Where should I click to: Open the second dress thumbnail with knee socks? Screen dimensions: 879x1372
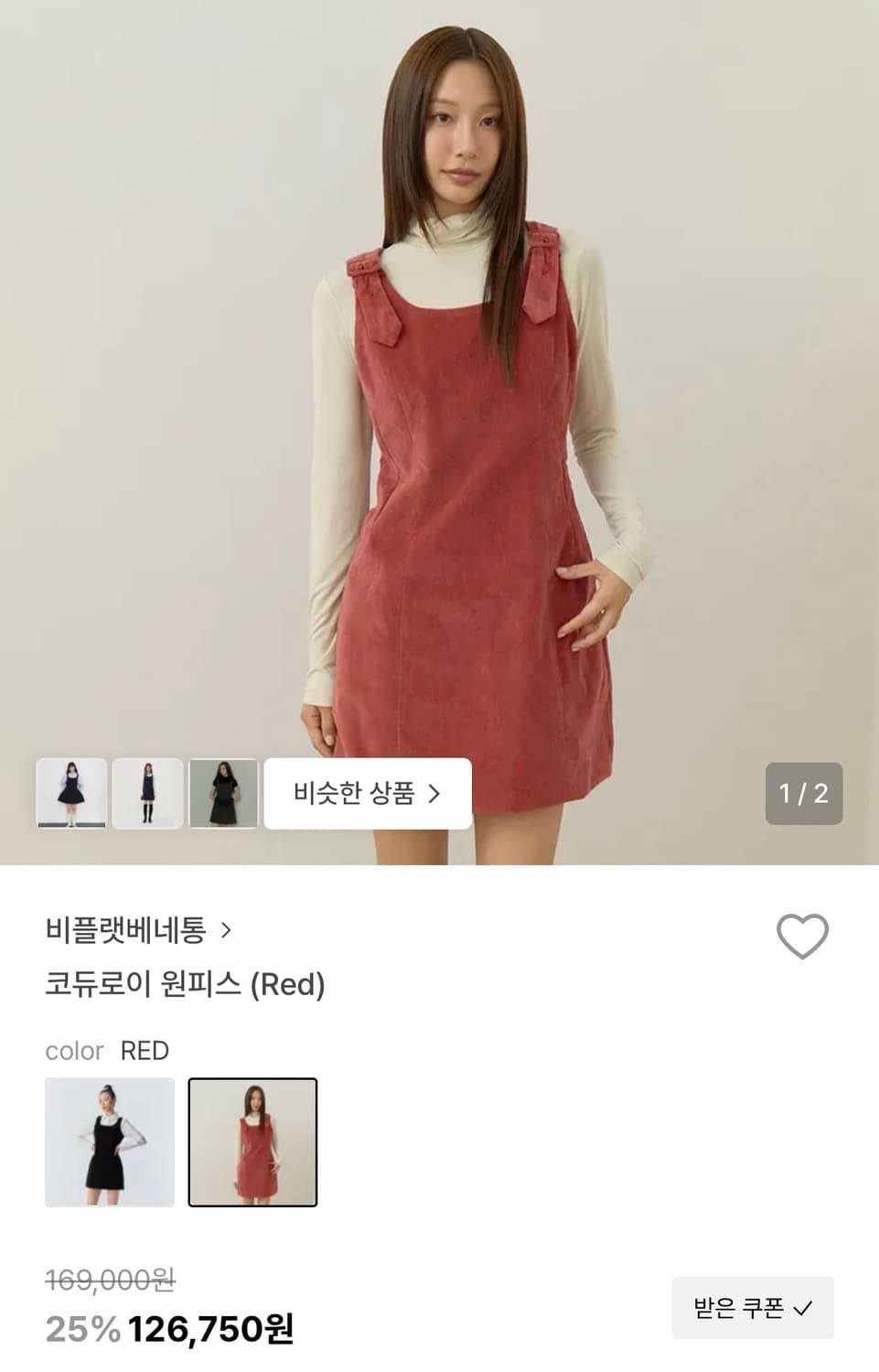[146, 793]
